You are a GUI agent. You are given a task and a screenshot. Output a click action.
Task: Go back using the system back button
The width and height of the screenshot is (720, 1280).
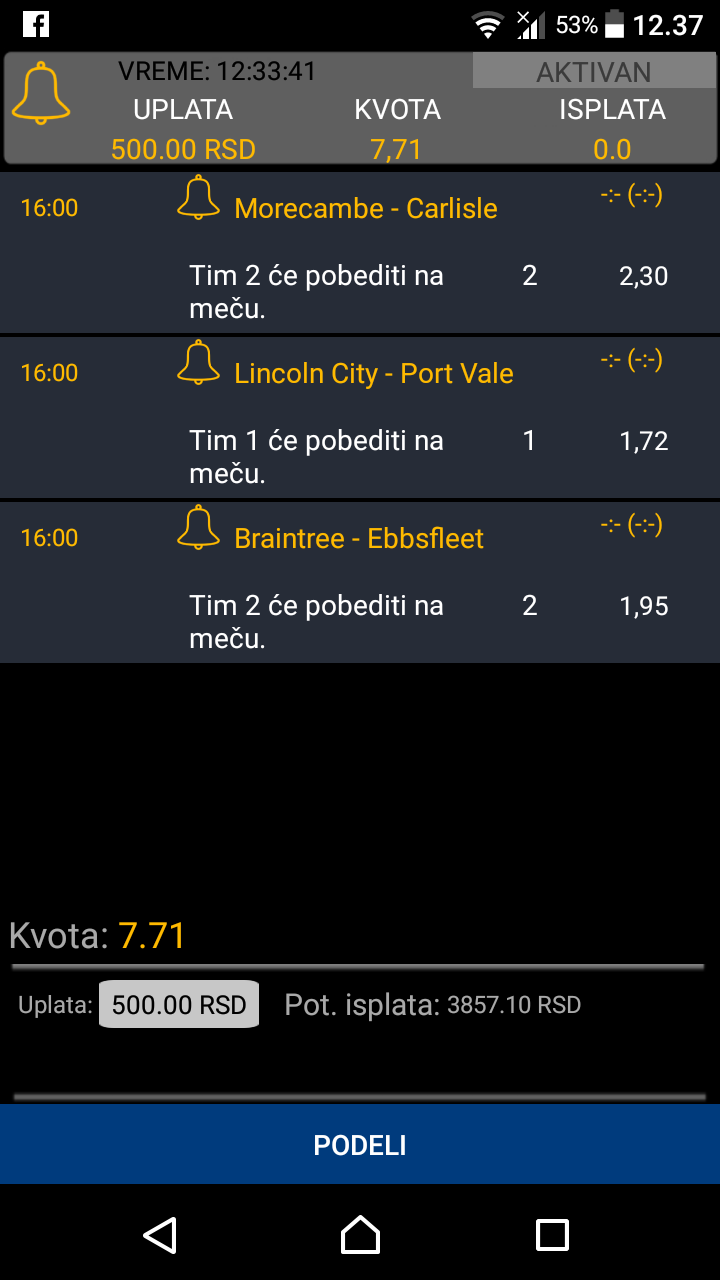coord(160,1235)
